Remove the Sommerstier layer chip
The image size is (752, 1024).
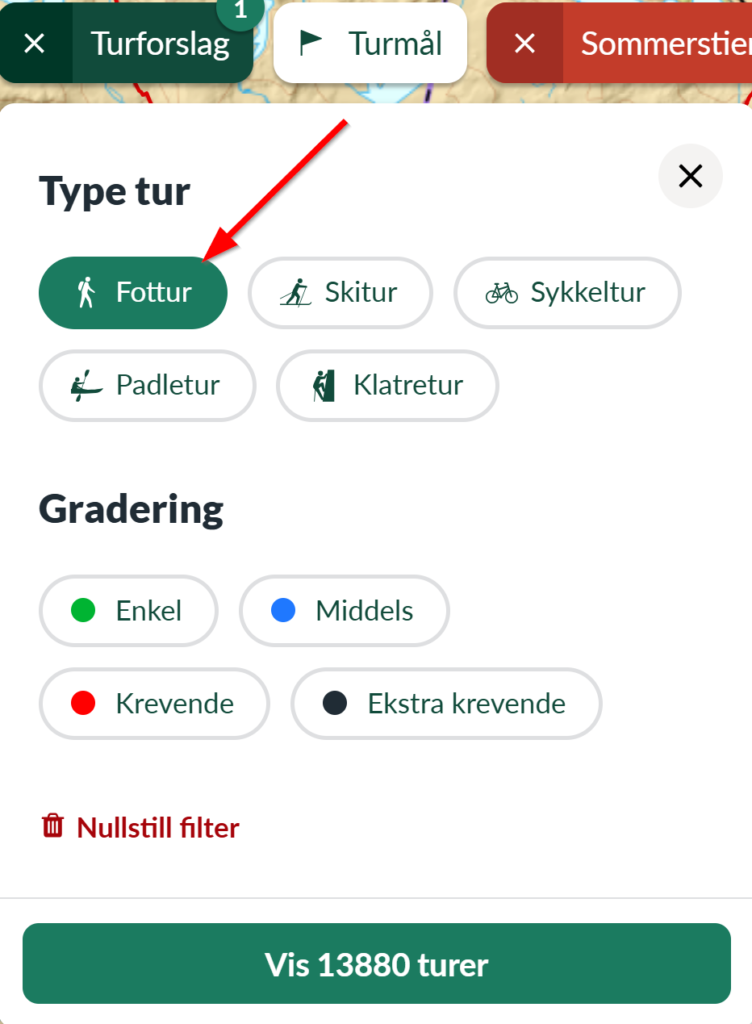525,44
